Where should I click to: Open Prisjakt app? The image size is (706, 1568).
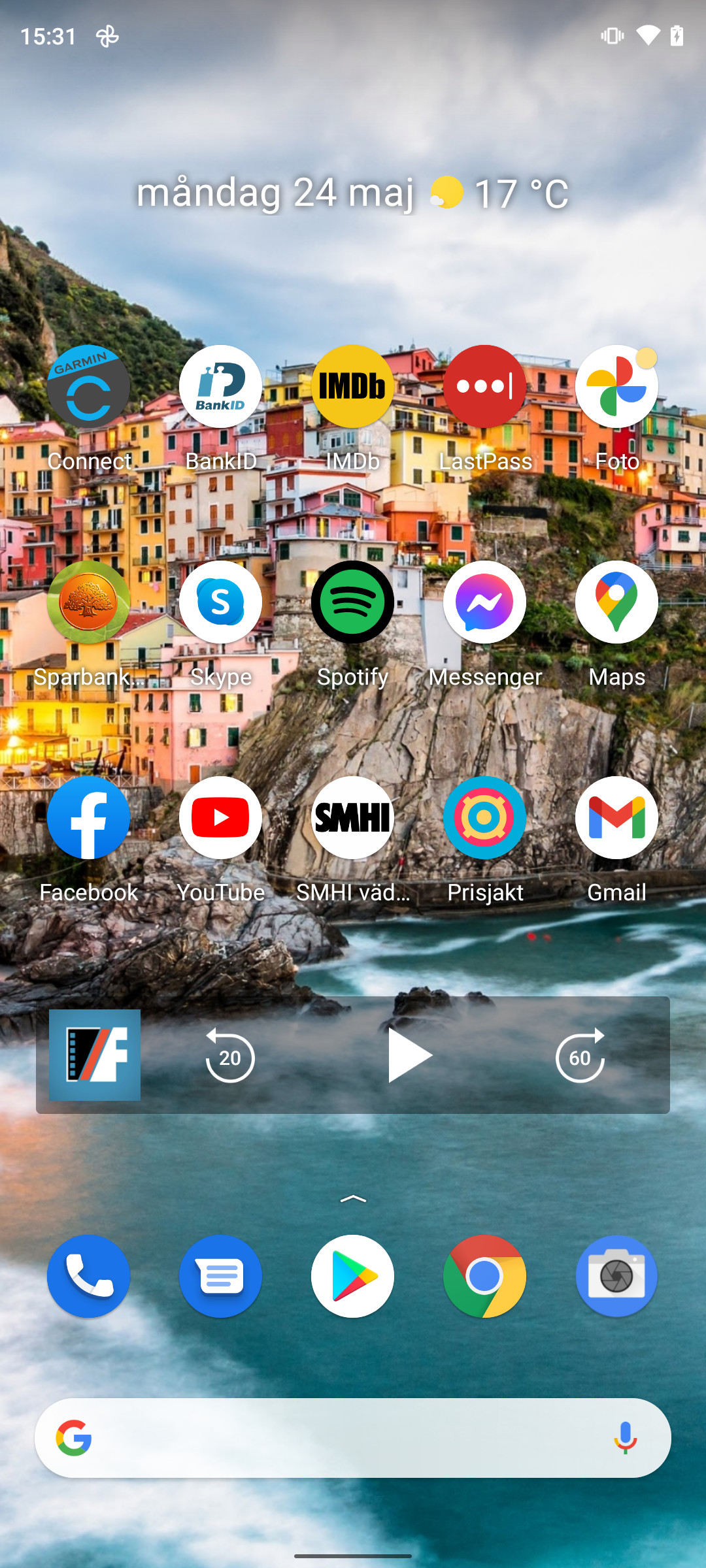point(484,818)
